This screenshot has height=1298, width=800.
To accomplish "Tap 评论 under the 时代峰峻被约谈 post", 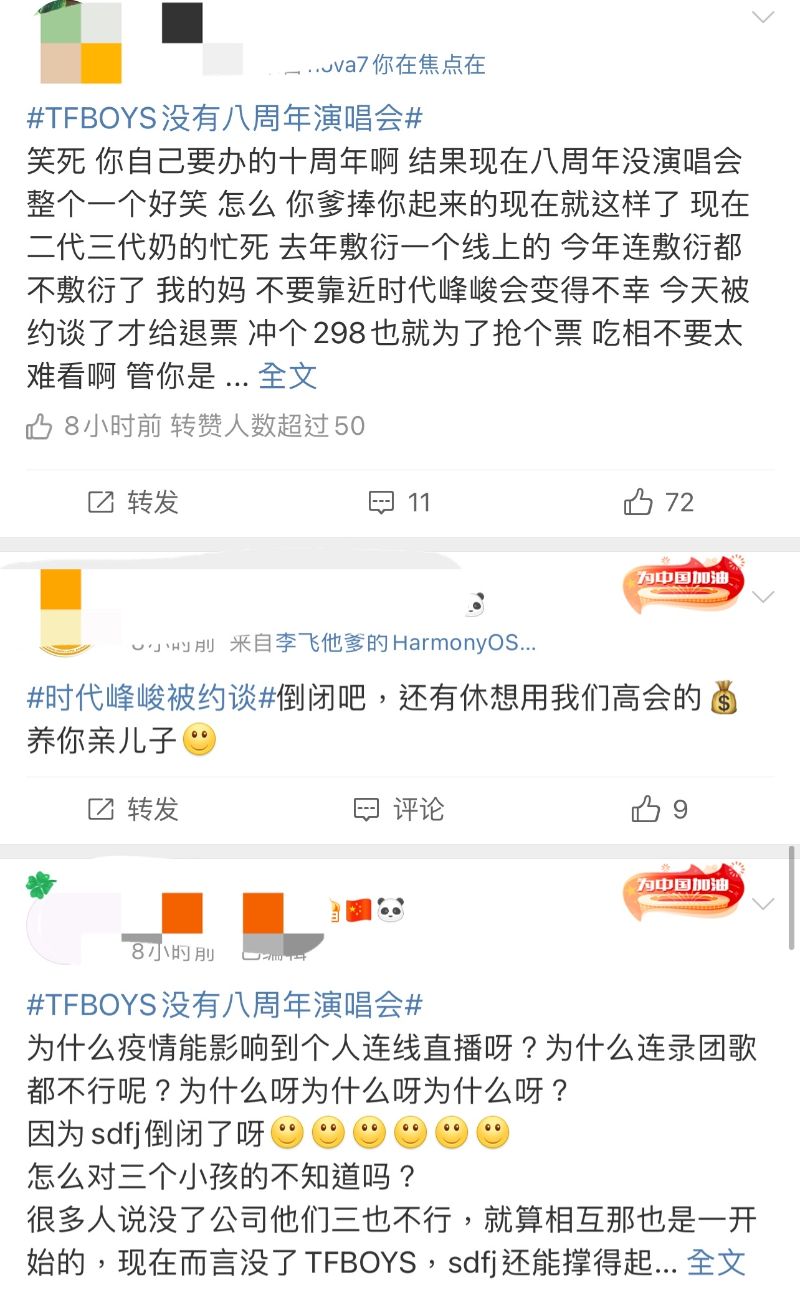I will click(x=400, y=809).
